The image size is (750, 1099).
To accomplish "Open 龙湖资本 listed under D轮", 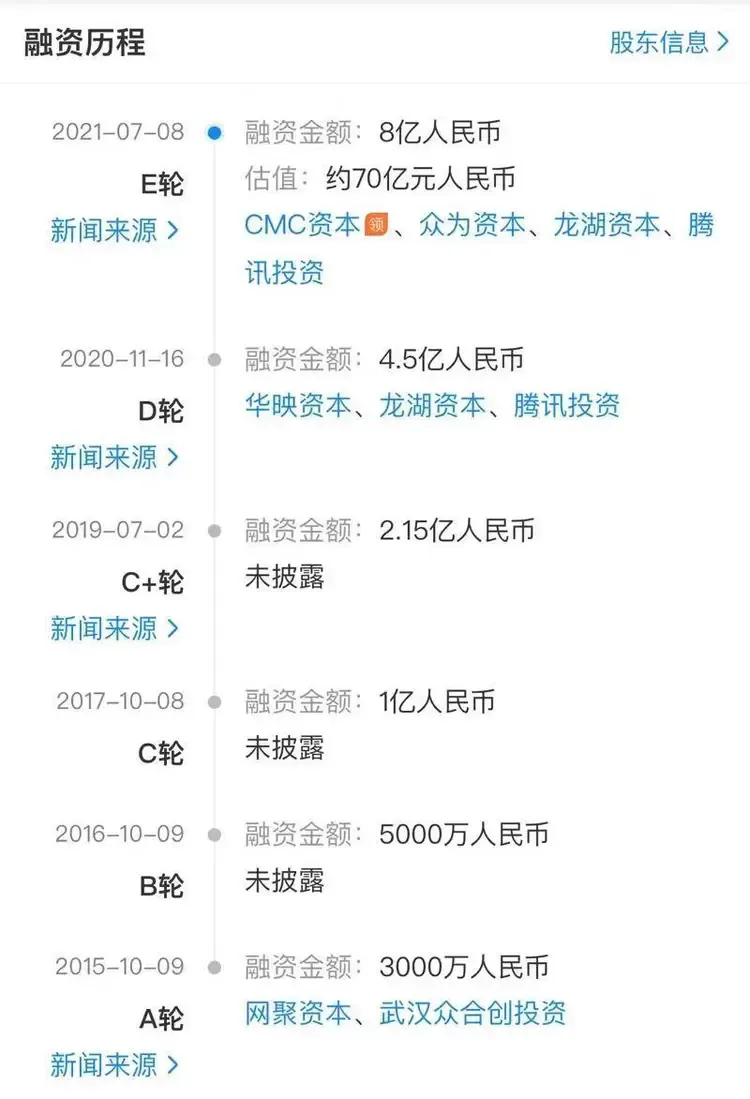I will click(432, 405).
